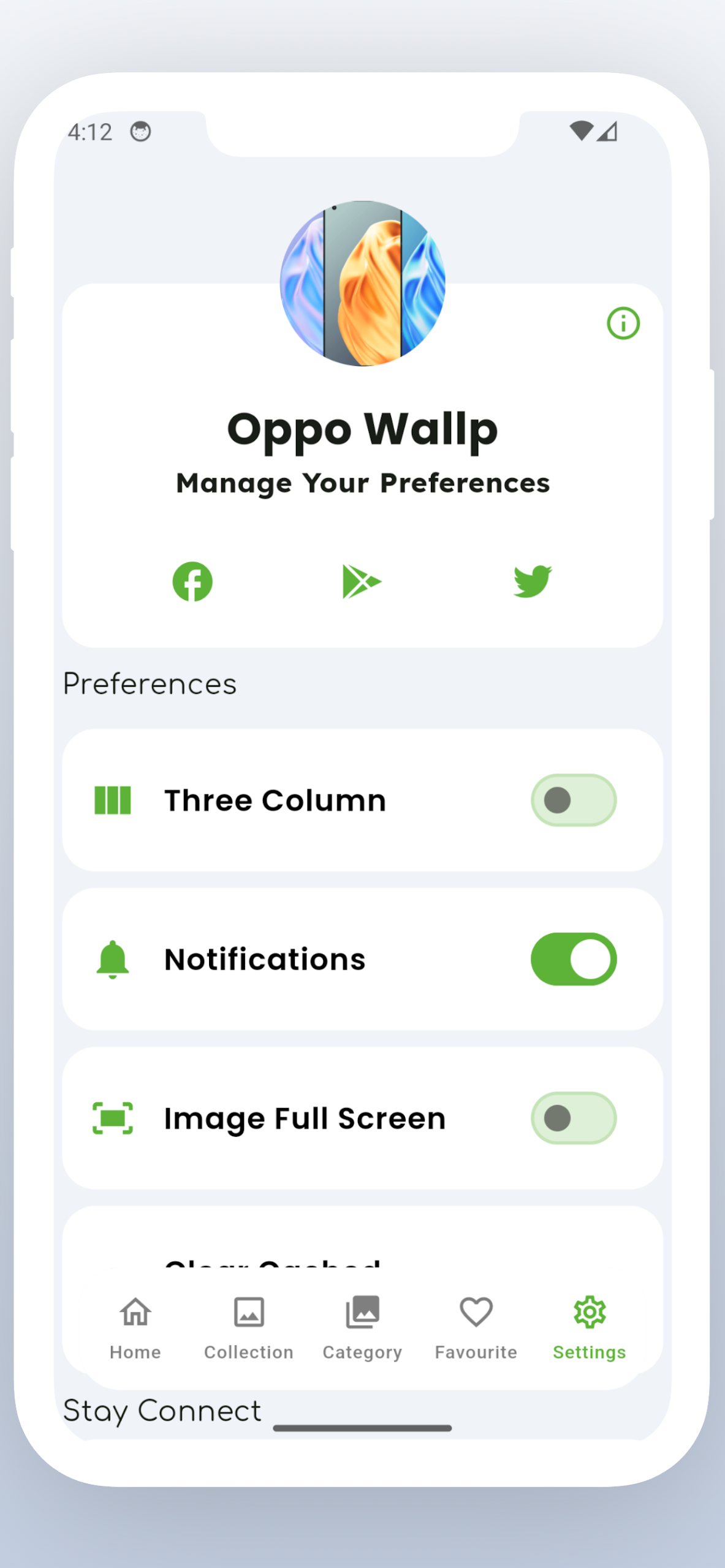This screenshot has width=725, height=1568.
Task: Open the Facebook page link
Action: pos(192,581)
